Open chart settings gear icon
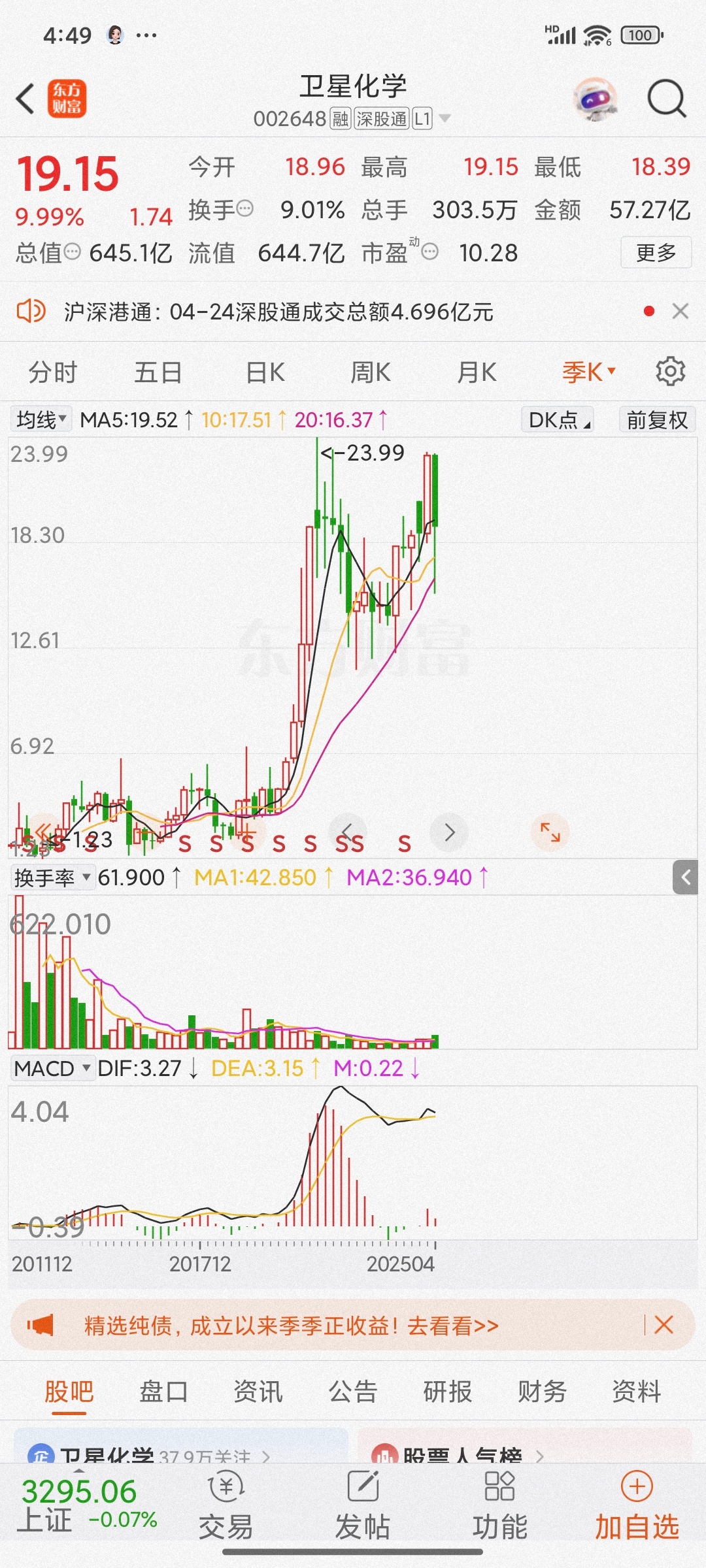Screen dimensions: 706x1568 pyautogui.click(x=670, y=371)
